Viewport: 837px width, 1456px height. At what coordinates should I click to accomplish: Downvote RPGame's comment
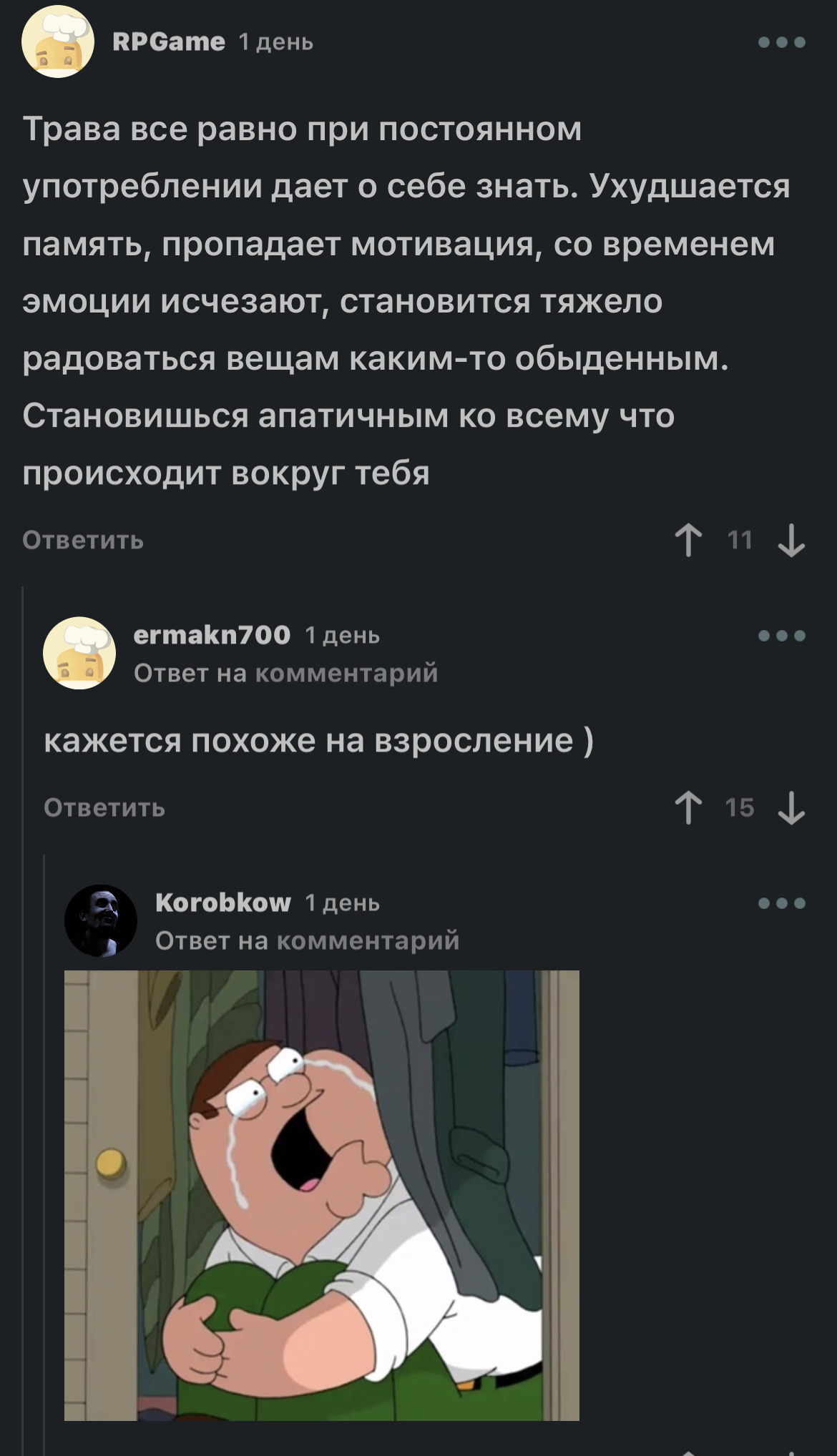coord(790,540)
